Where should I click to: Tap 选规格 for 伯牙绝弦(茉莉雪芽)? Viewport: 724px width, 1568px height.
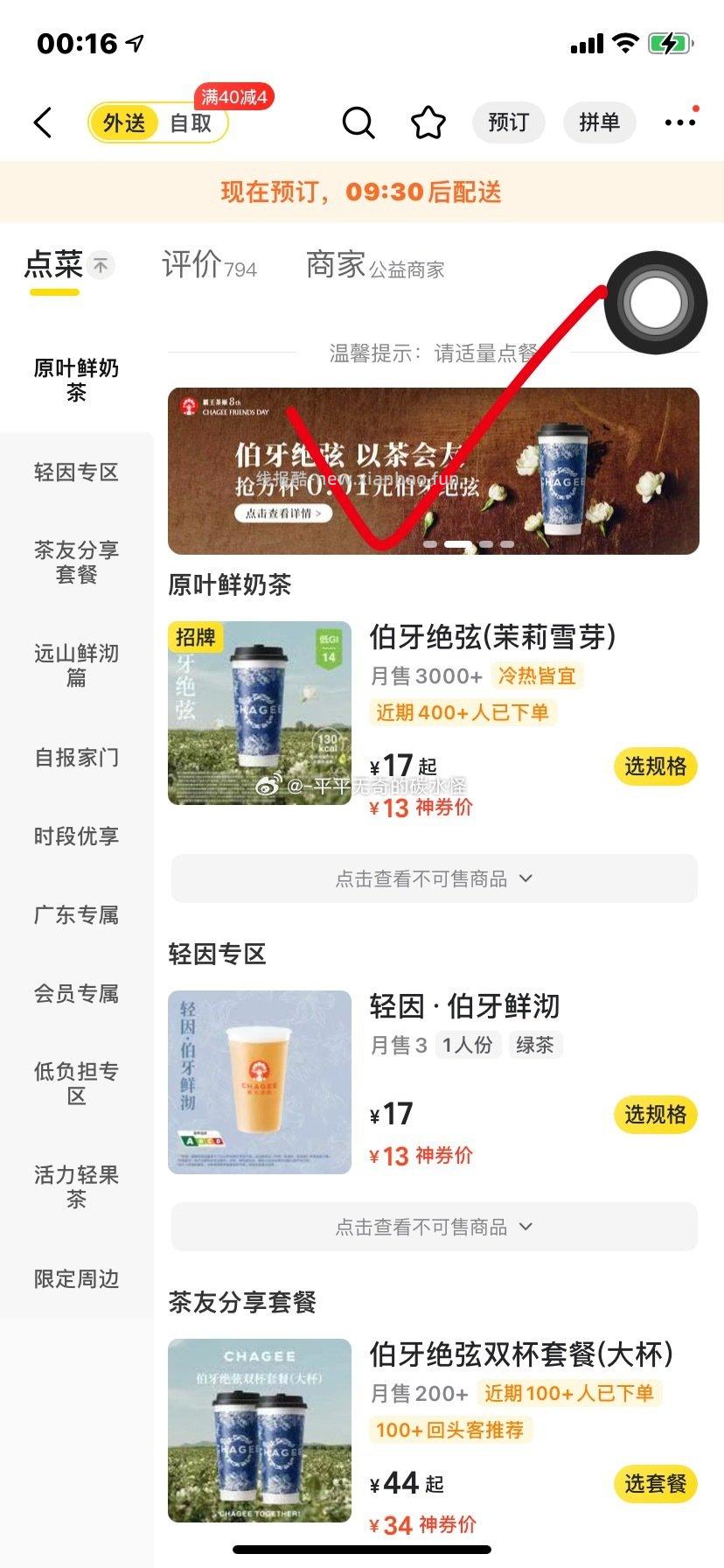(656, 766)
